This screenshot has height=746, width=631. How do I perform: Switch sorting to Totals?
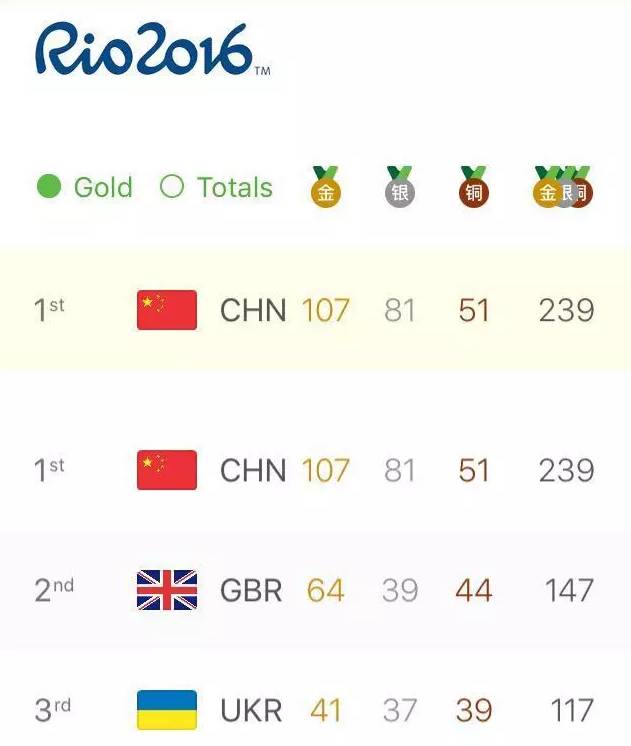(216, 187)
